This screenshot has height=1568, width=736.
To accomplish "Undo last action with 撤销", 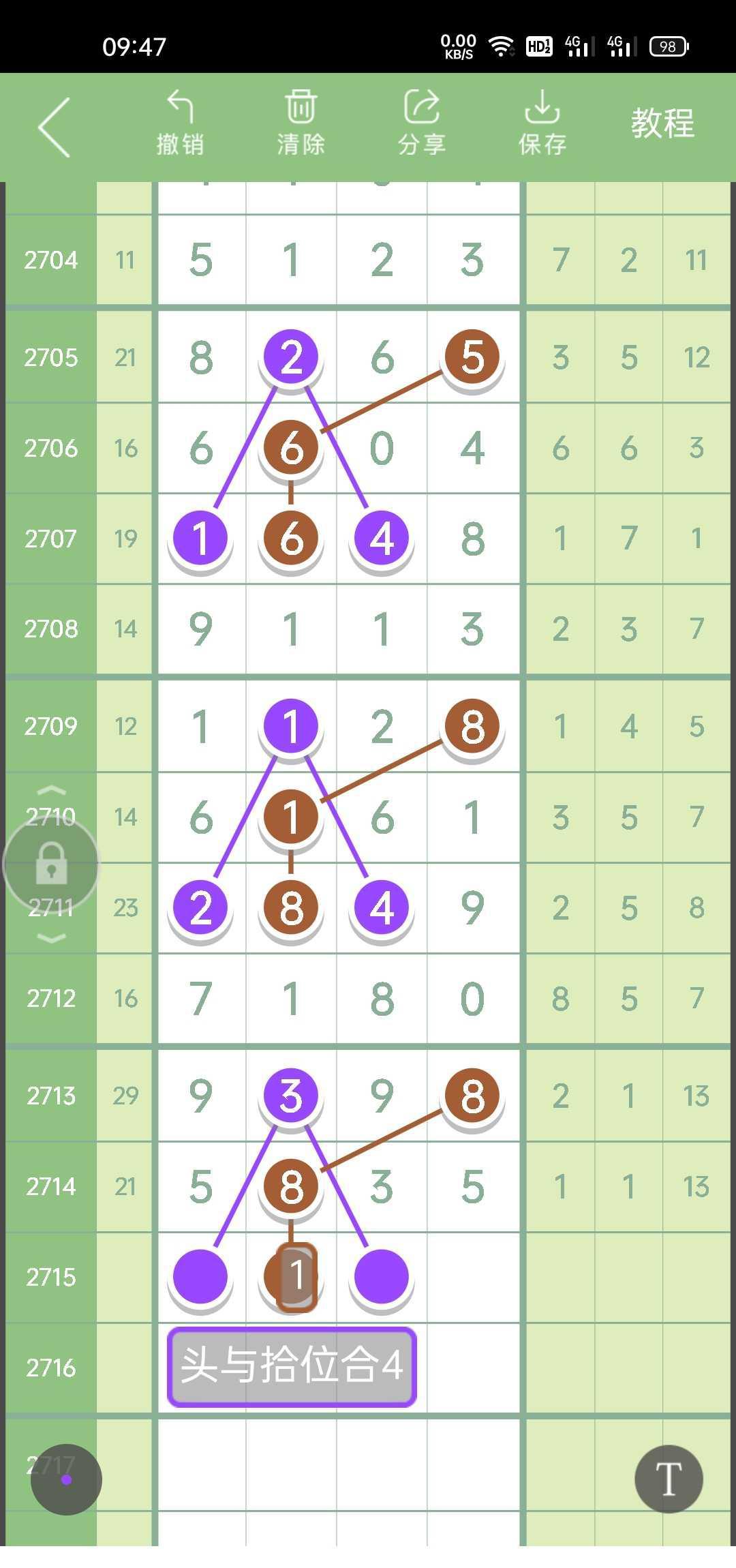I will pos(180,123).
